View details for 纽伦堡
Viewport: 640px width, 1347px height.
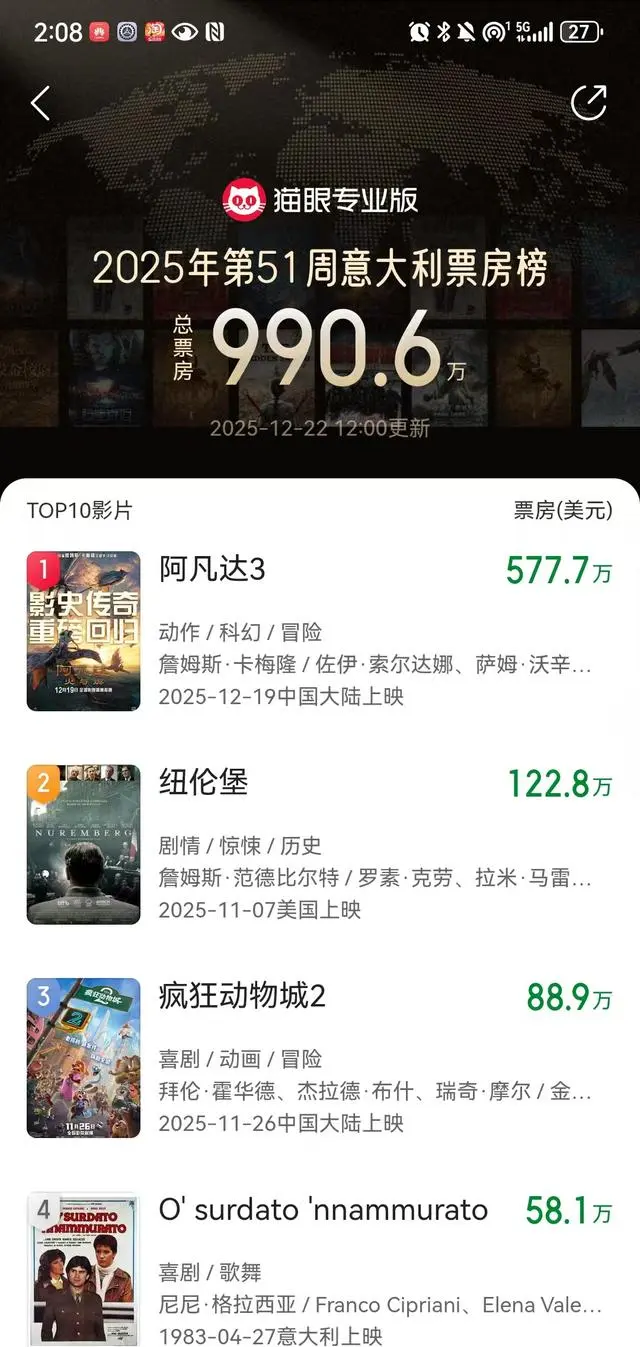click(203, 783)
